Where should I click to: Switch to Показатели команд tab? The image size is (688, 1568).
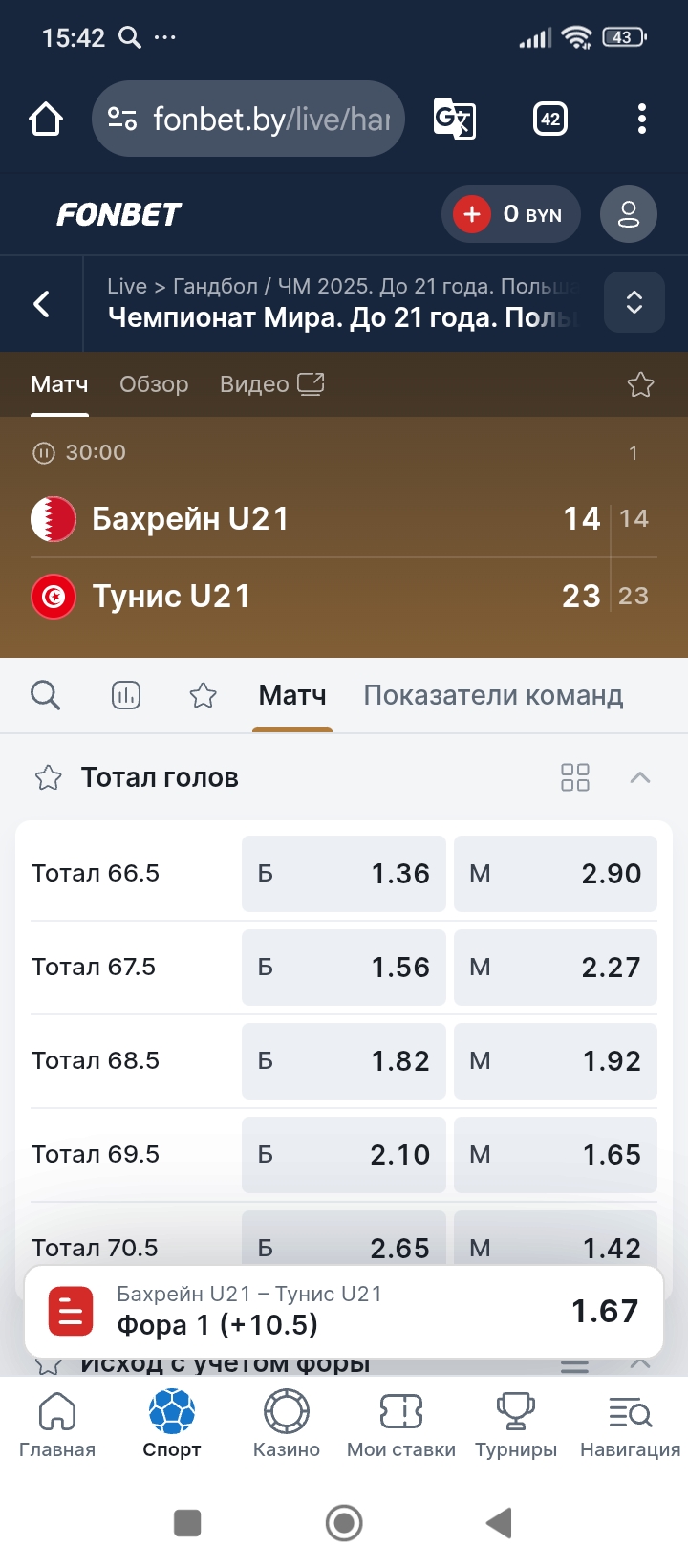click(x=493, y=695)
